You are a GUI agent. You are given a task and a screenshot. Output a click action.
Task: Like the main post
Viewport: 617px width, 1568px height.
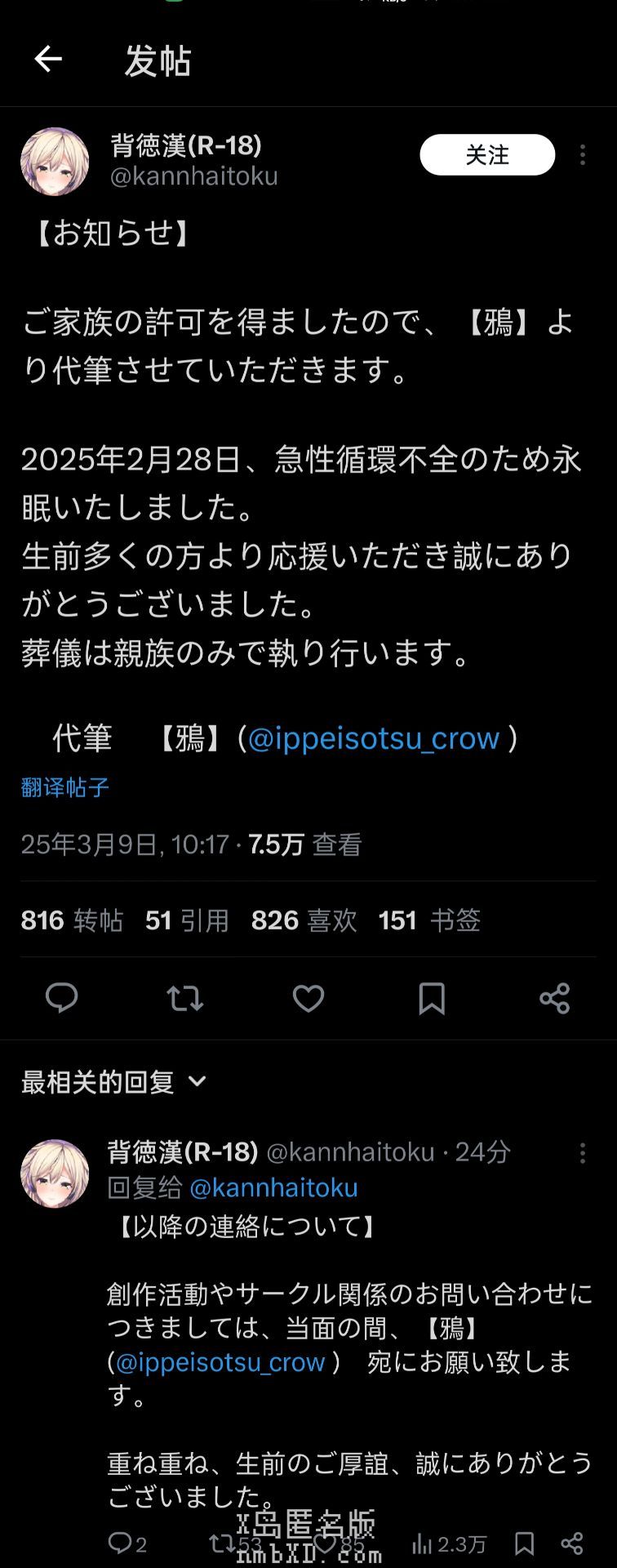click(x=308, y=998)
